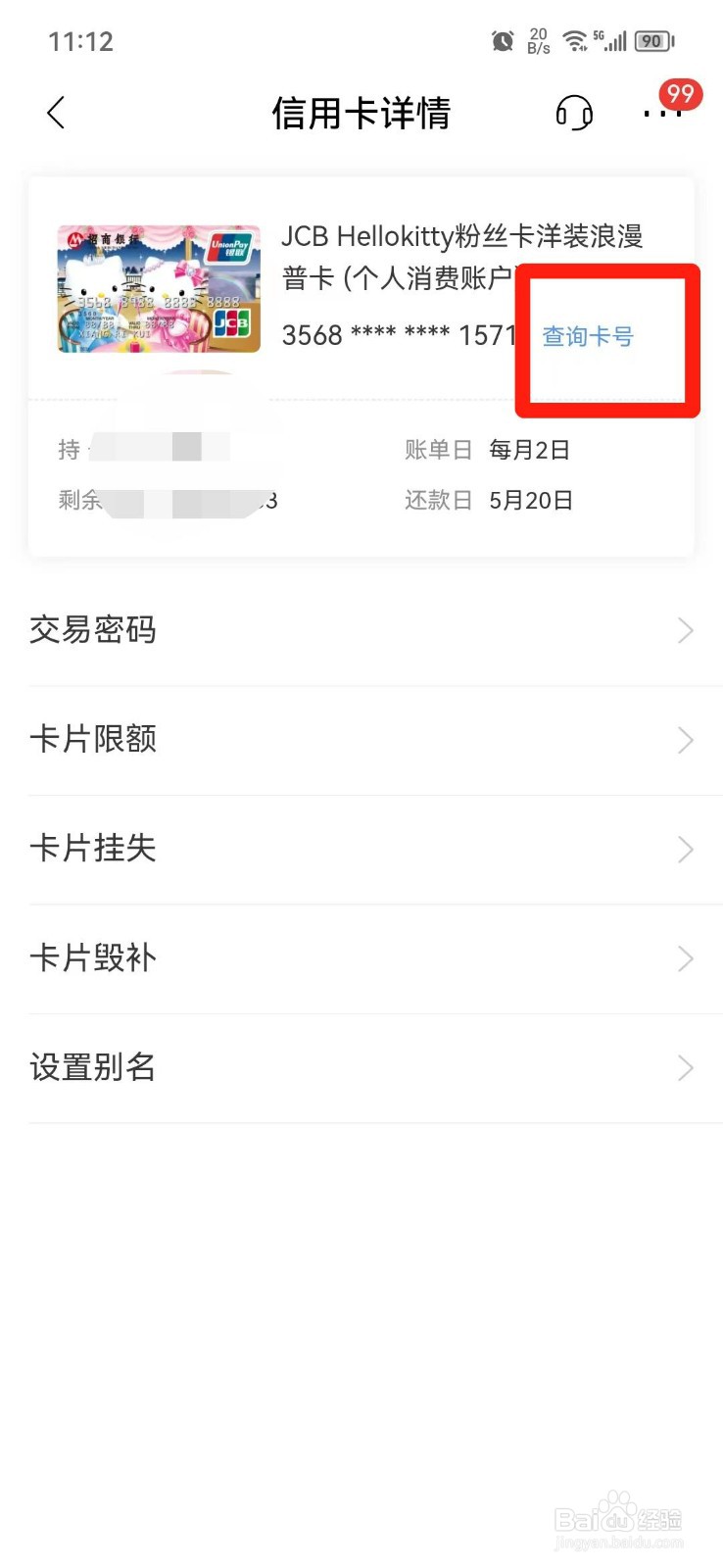The image size is (723, 1568).
Task: Tap the Wi-Fi status icon
Action: 574,40
